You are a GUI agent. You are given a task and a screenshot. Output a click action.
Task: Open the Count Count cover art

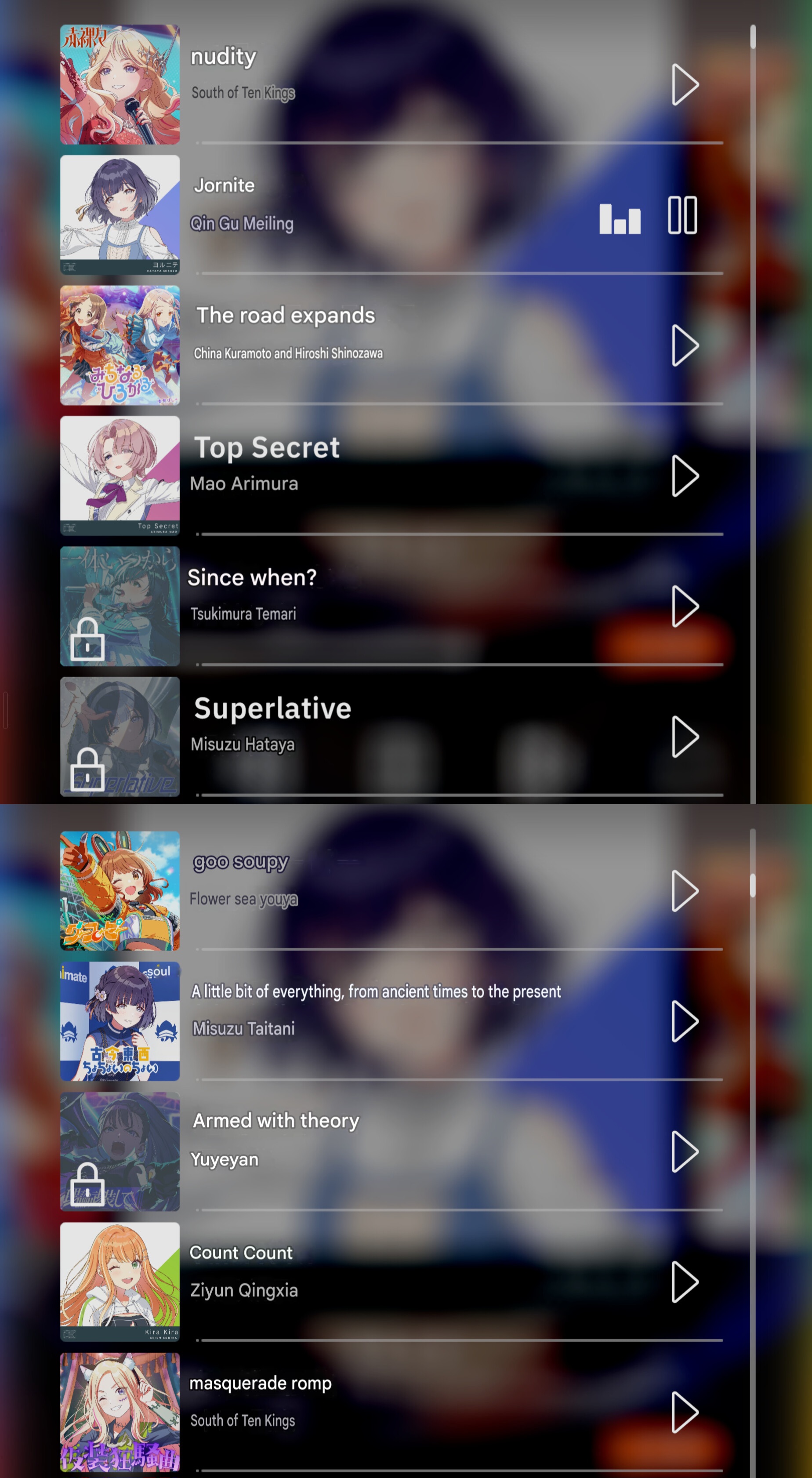(120, 1281)
